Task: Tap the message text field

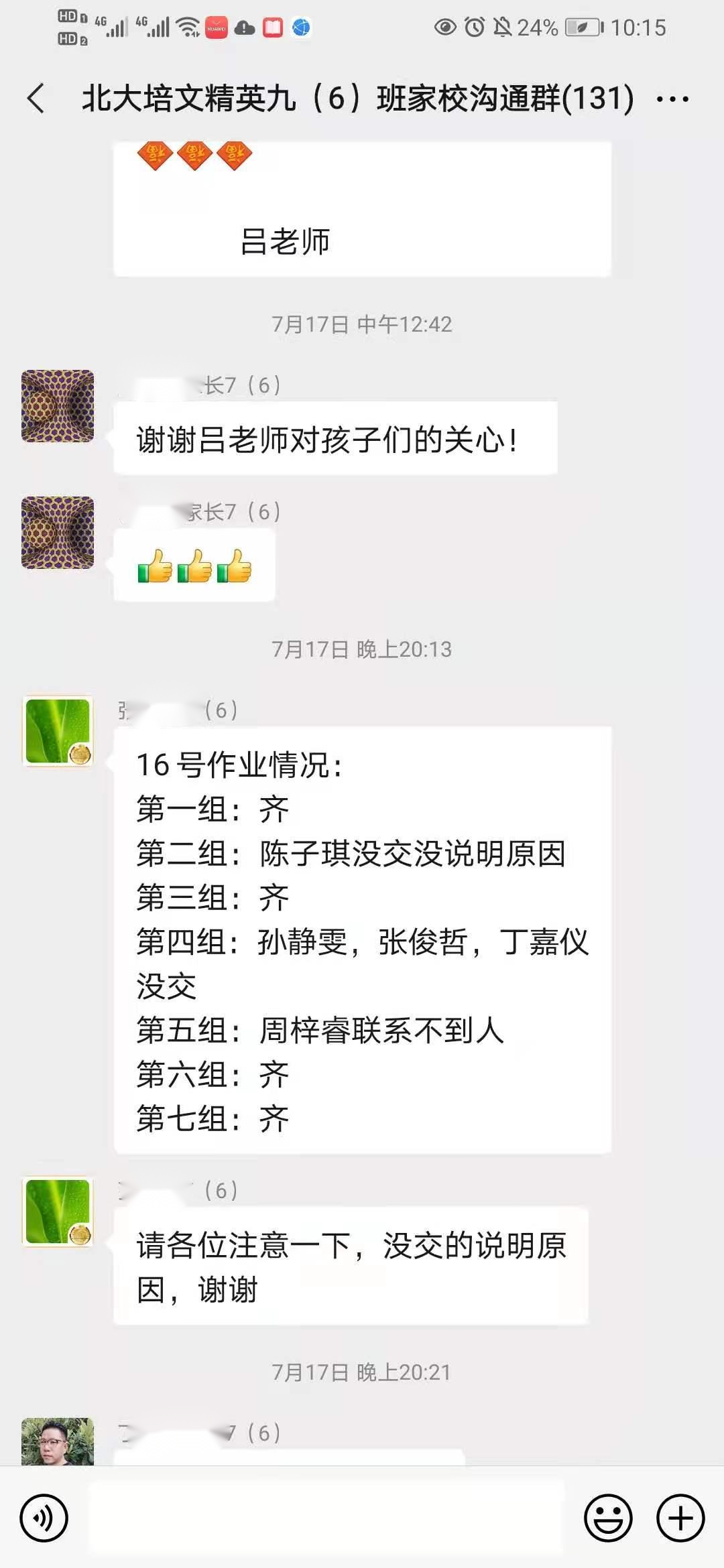Action: [x=326, y=1518]
